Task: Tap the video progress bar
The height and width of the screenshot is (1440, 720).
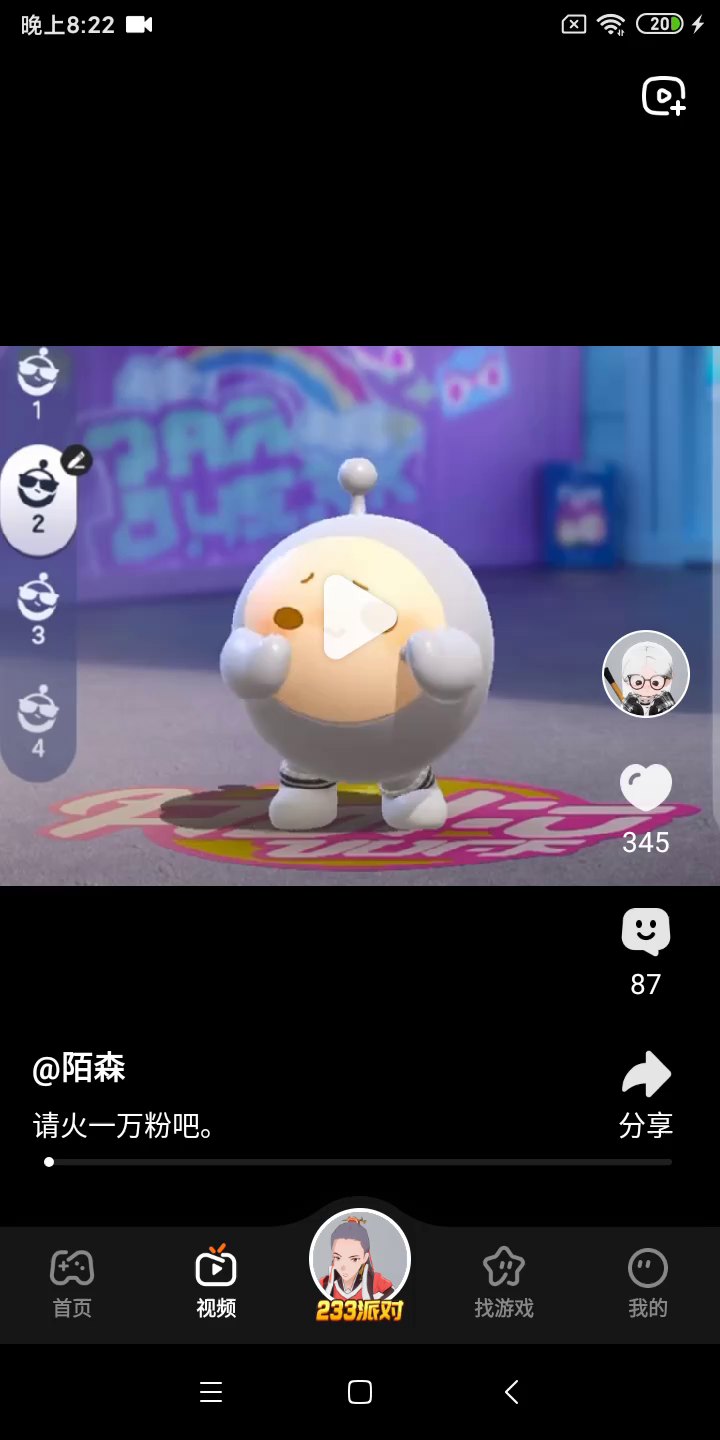Action: point(360,1162)
